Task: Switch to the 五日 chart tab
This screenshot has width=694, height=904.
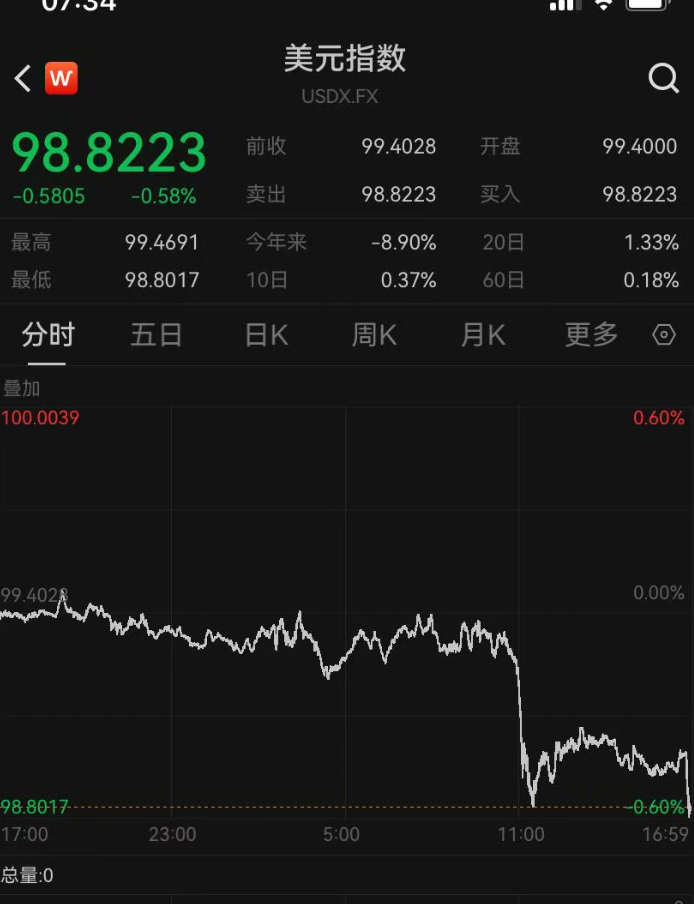Action: [x=156, y=335]
